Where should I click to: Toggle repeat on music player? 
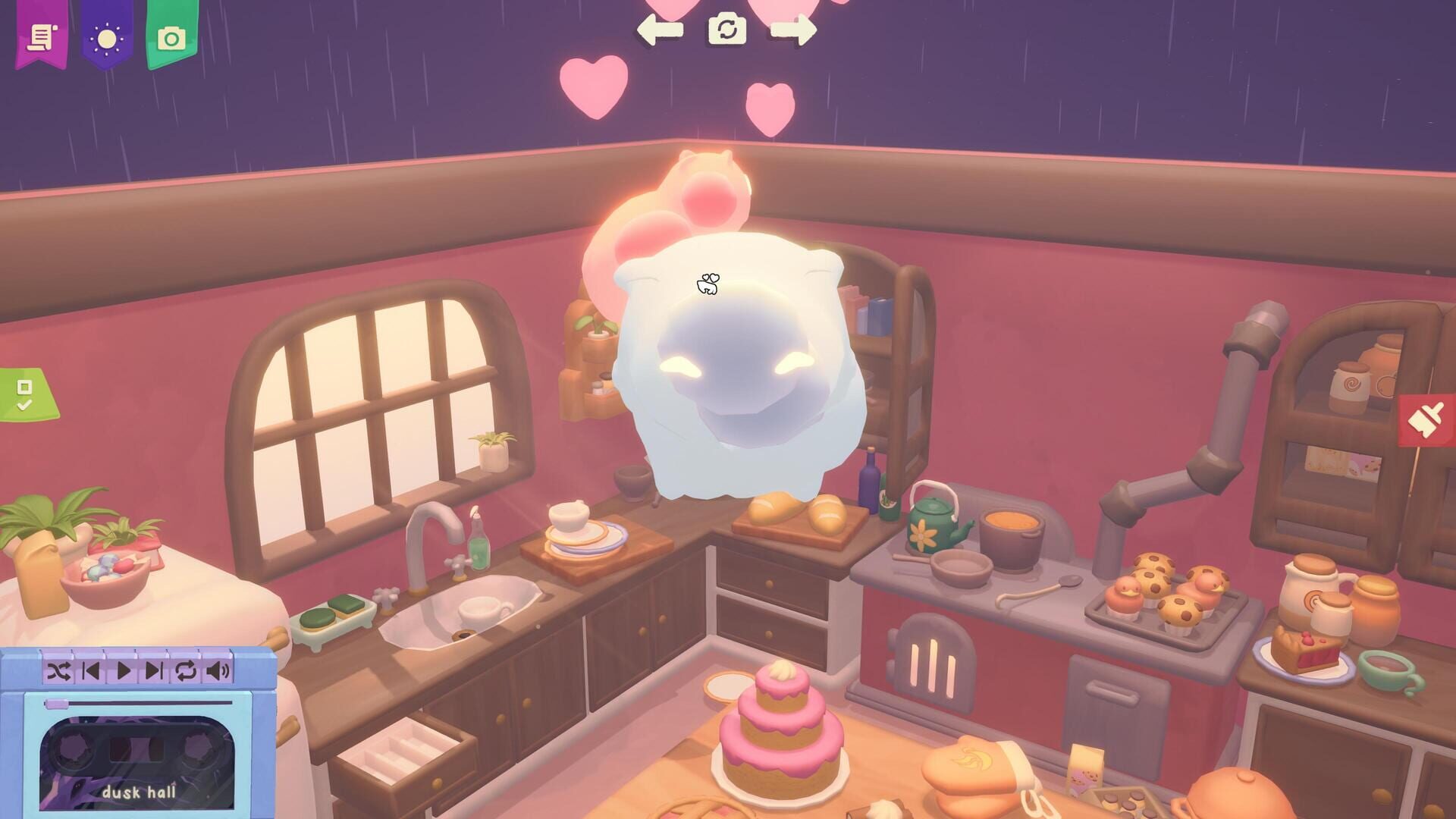click(186, 670)
